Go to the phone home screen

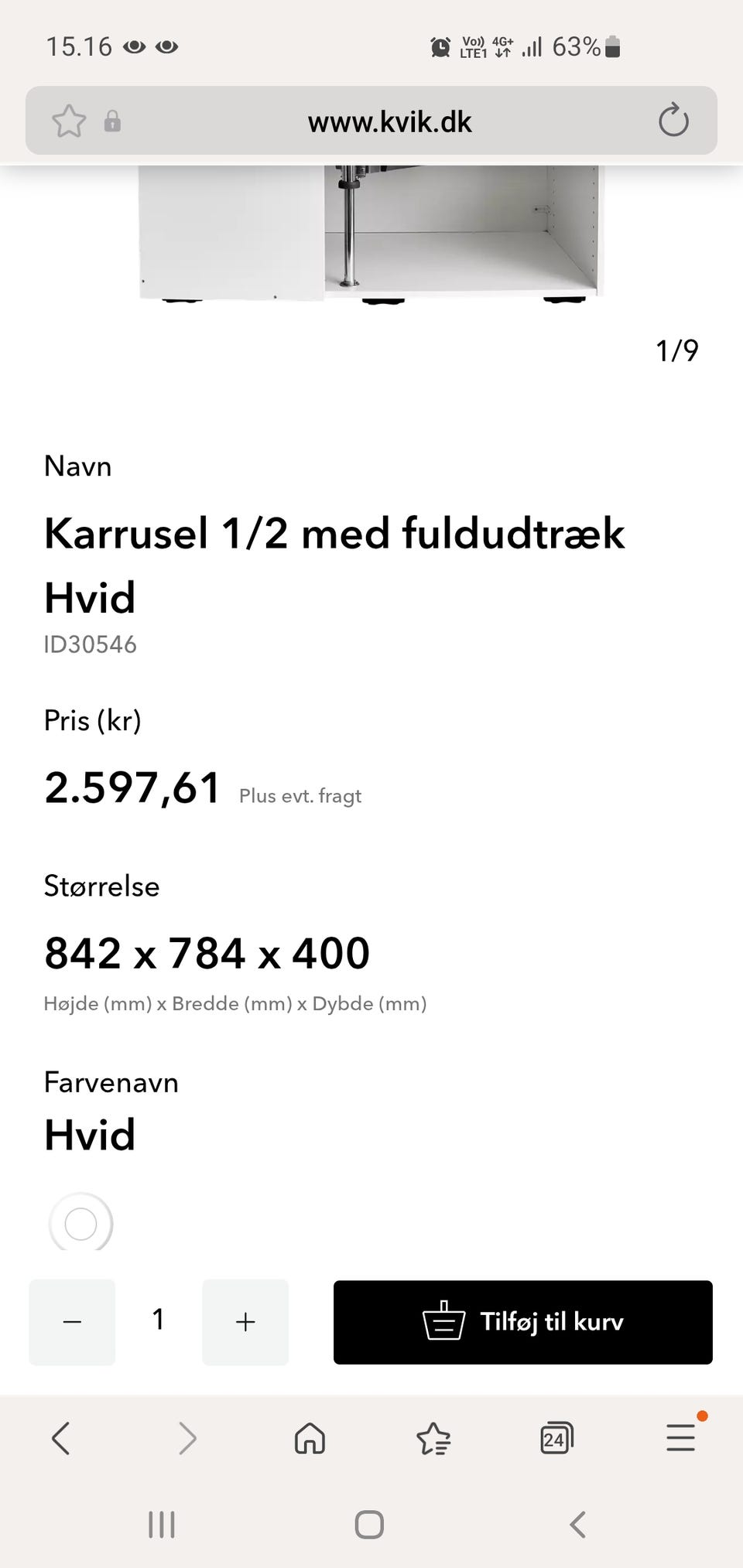pos(369,1525)
